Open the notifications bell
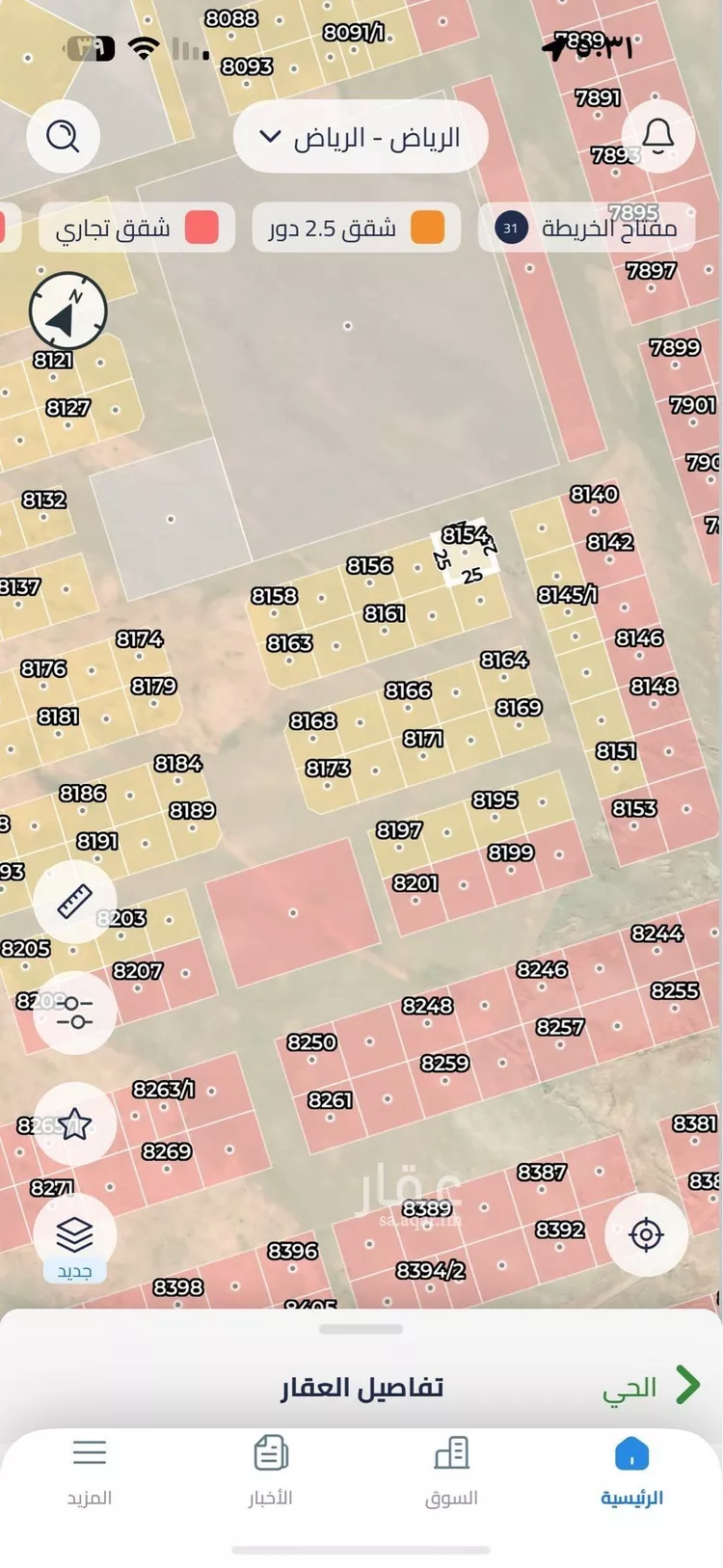Viewport: 723px width, 1568px height. pyautogui.click(x=658, y=136)
